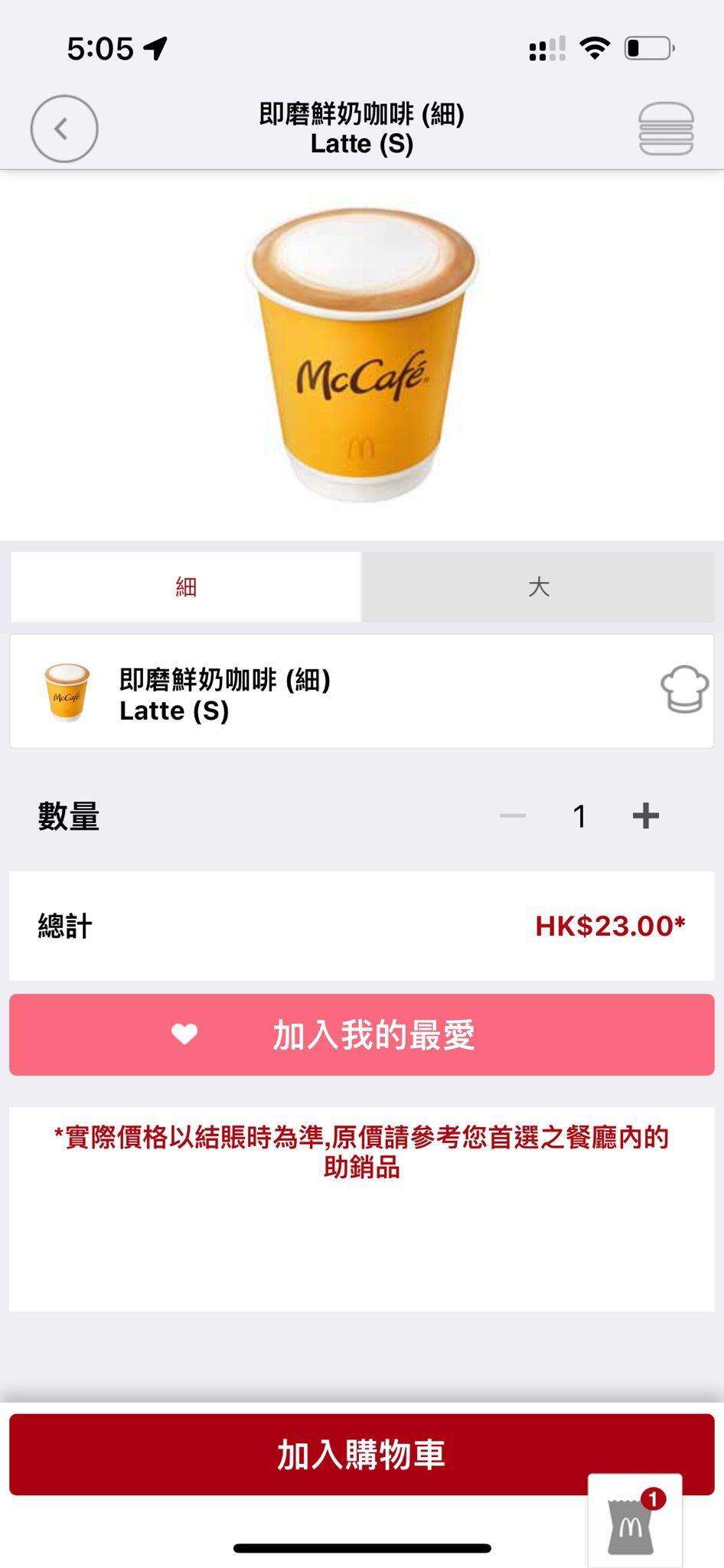Click the plus icon to increase quantity

point(645,815)
